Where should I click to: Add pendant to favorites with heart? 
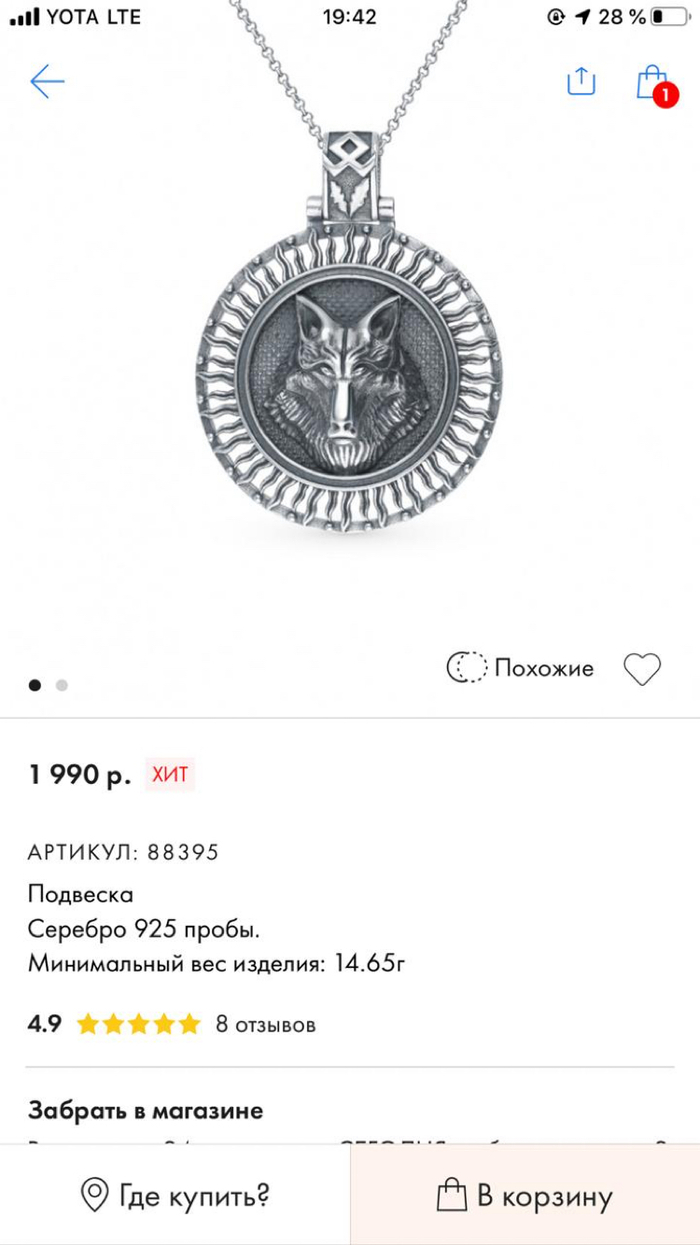[x=642, y=669]
